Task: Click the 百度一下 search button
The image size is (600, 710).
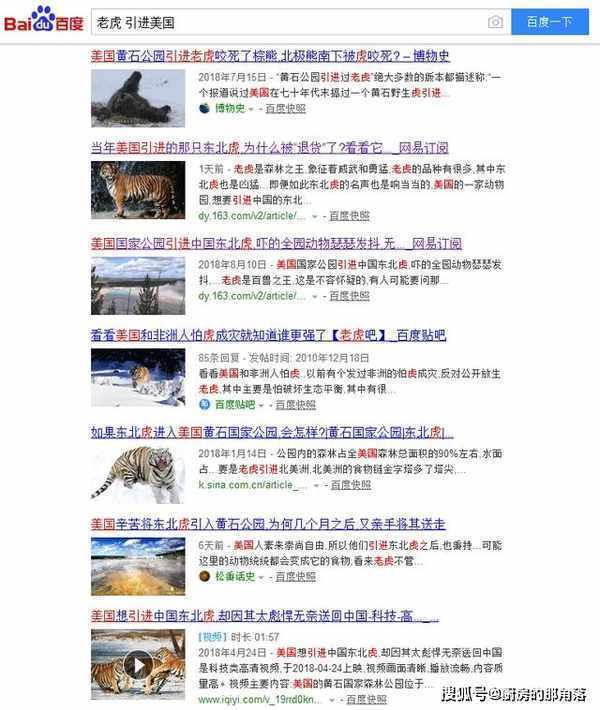Action: [549, 22]
